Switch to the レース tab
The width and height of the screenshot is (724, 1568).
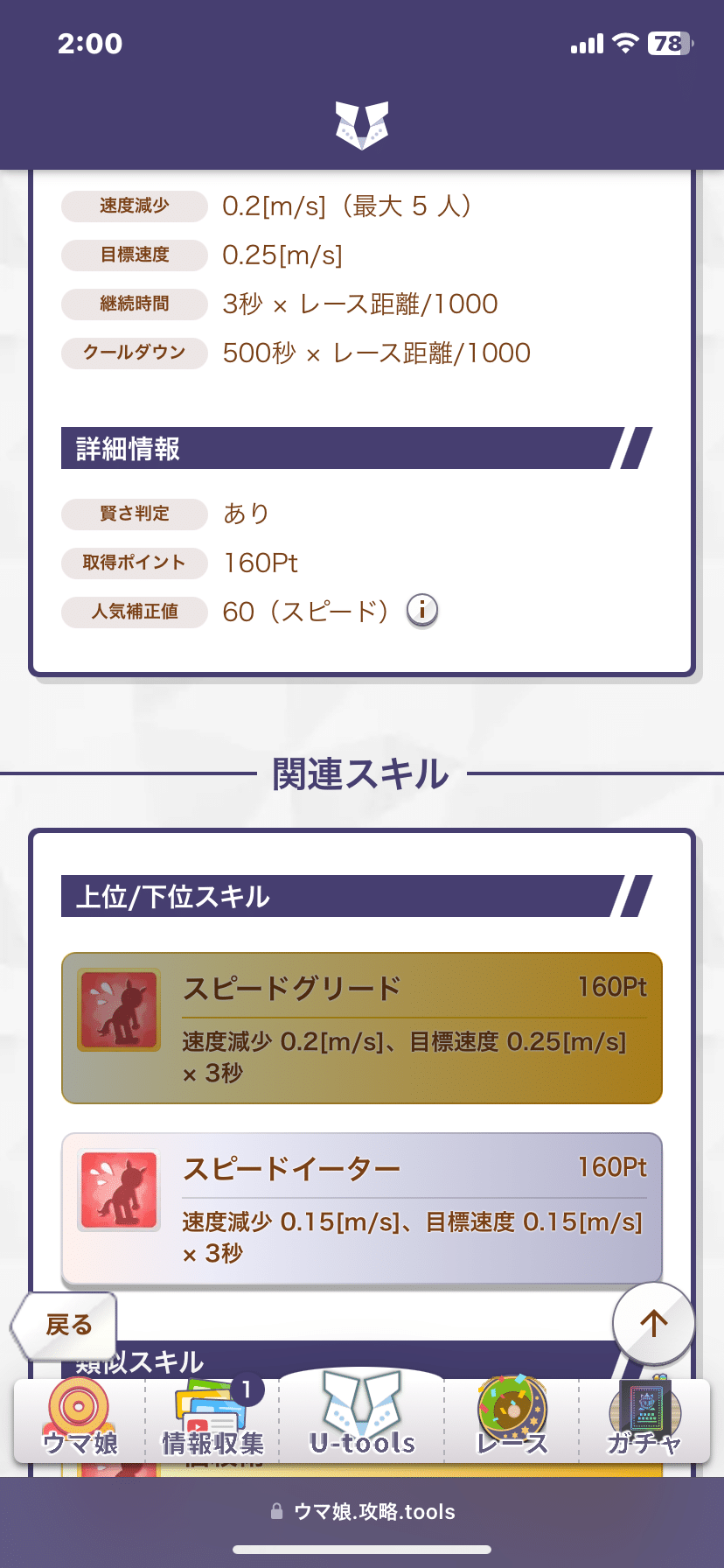(512, 1419)
